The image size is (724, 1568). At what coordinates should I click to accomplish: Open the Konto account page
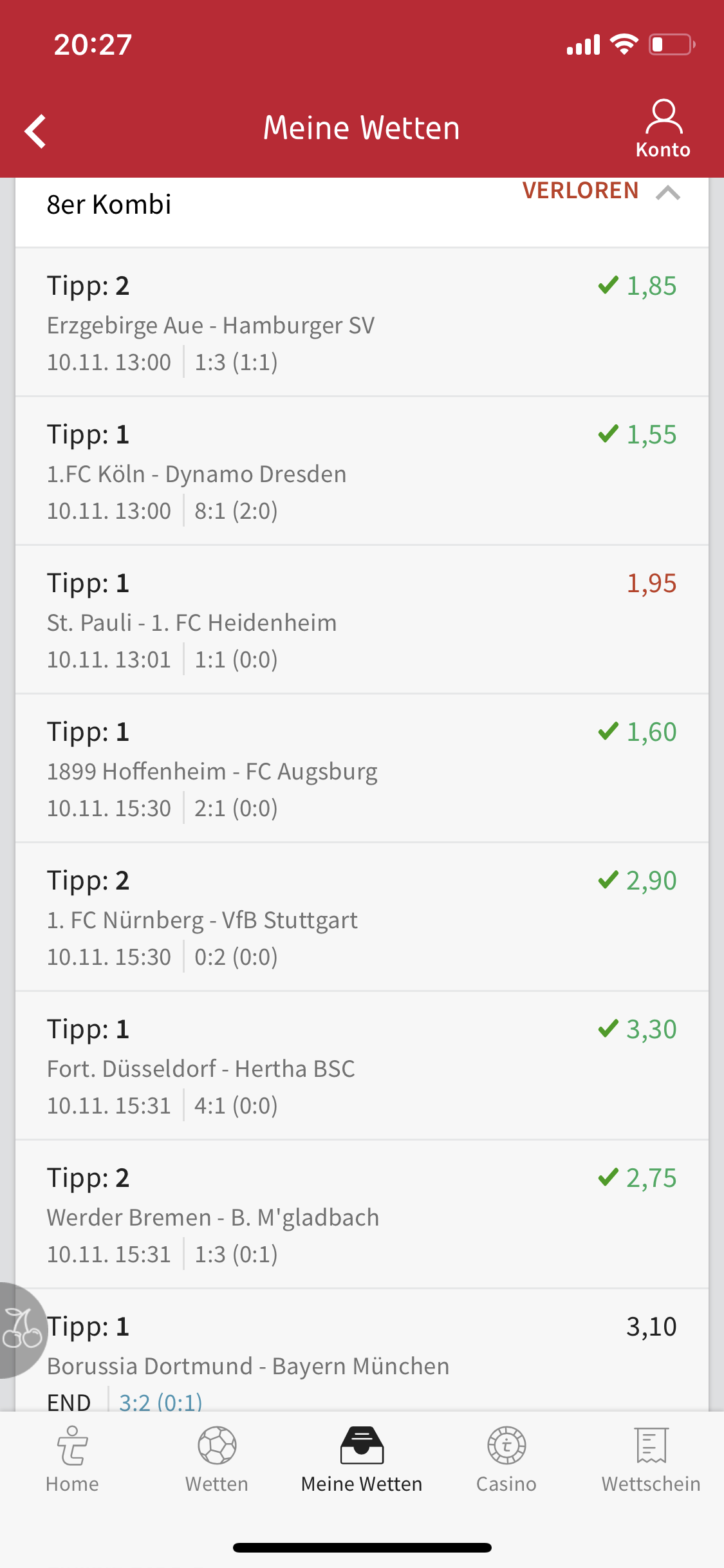pos(663,129)
